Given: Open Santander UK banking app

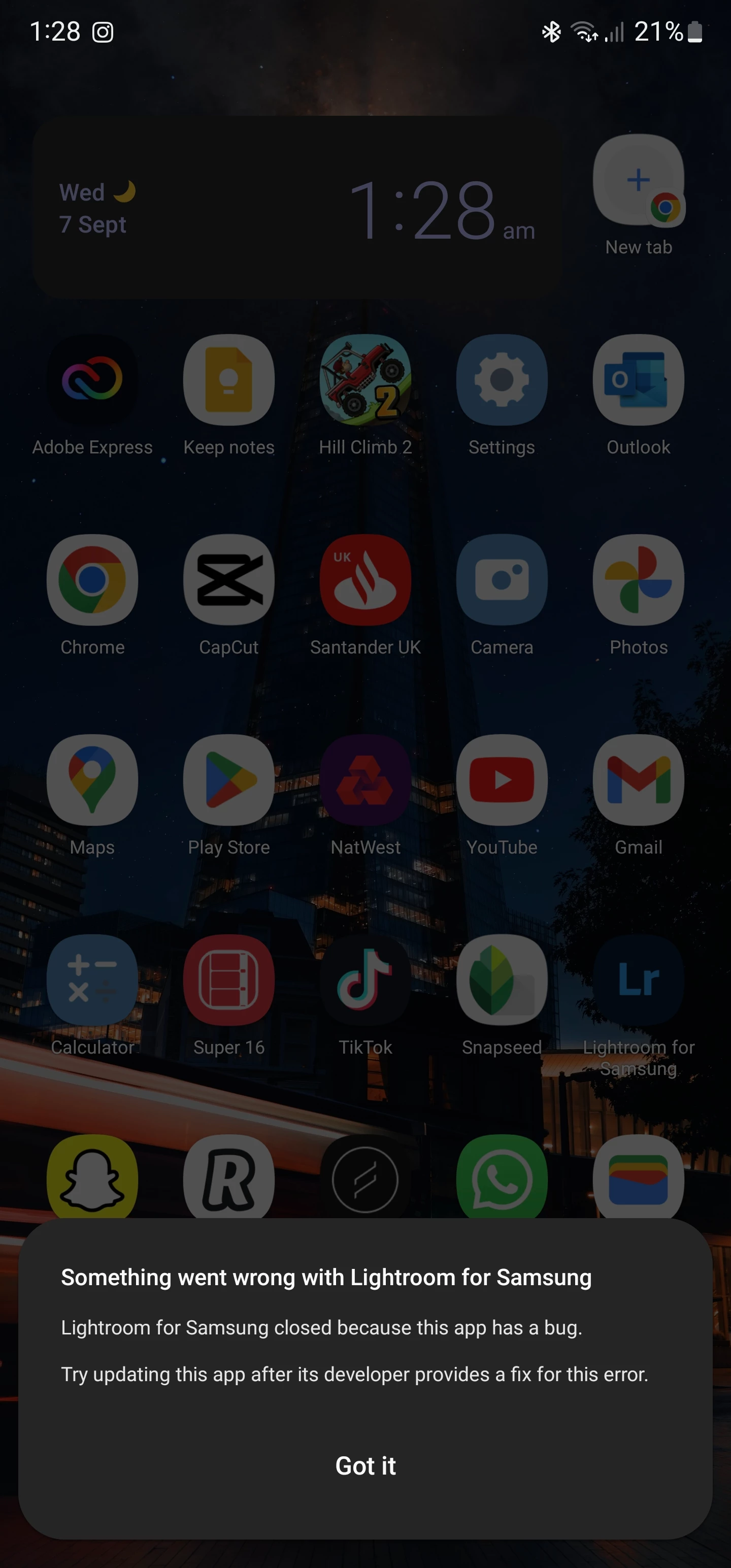Looking at the screenshot, I should [x=365, y=579].
